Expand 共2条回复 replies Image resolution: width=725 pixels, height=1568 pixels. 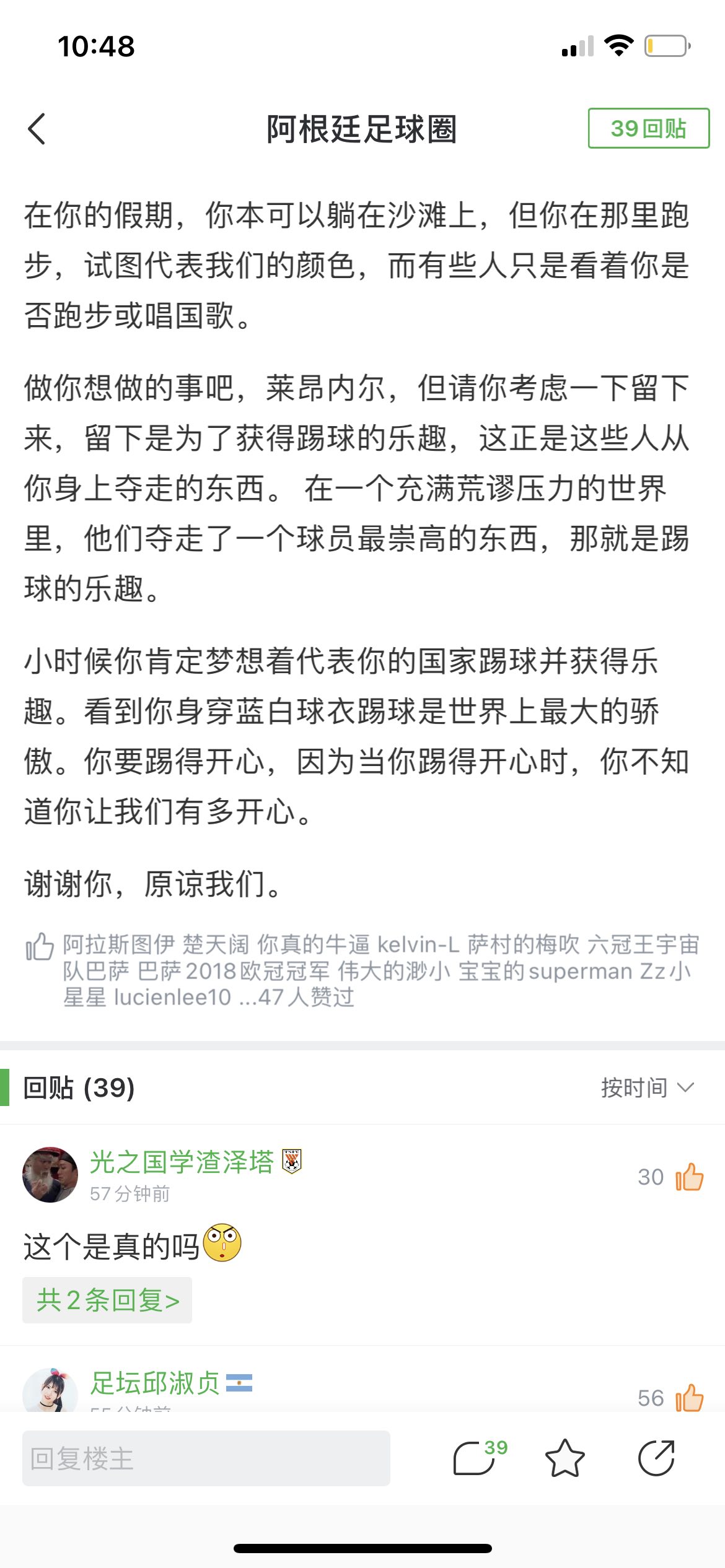click(107, 1300)
